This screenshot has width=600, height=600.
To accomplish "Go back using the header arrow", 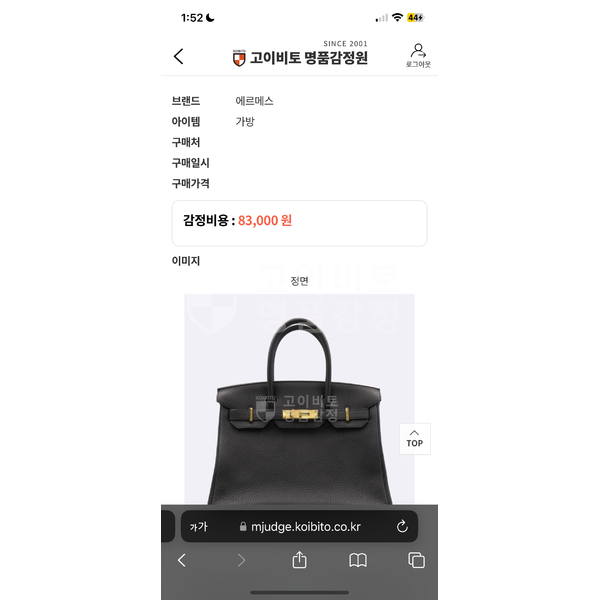I will tap(179, 57).
